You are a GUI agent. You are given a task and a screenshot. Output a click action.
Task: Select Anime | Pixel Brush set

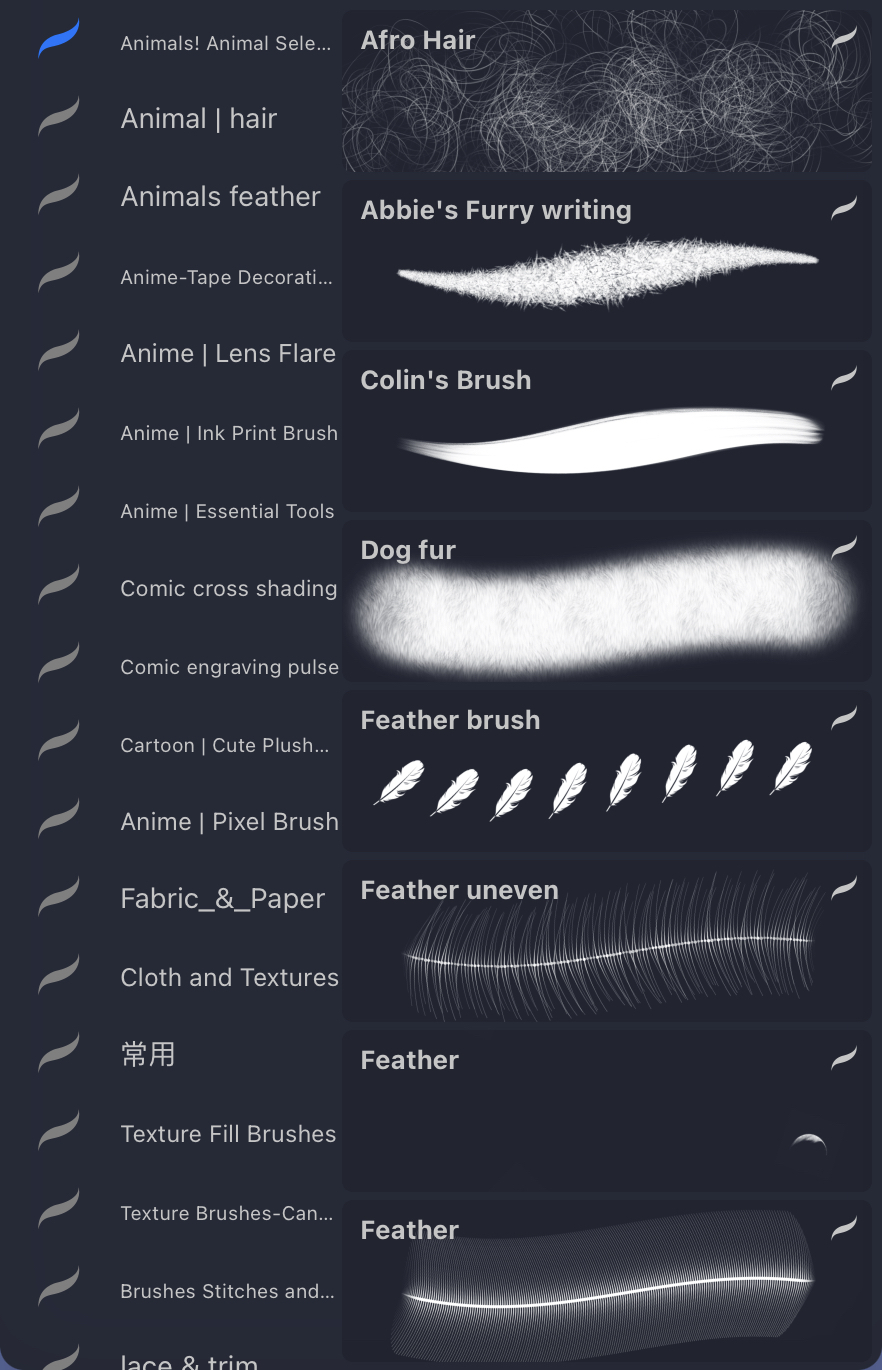[x=229, y=822]
